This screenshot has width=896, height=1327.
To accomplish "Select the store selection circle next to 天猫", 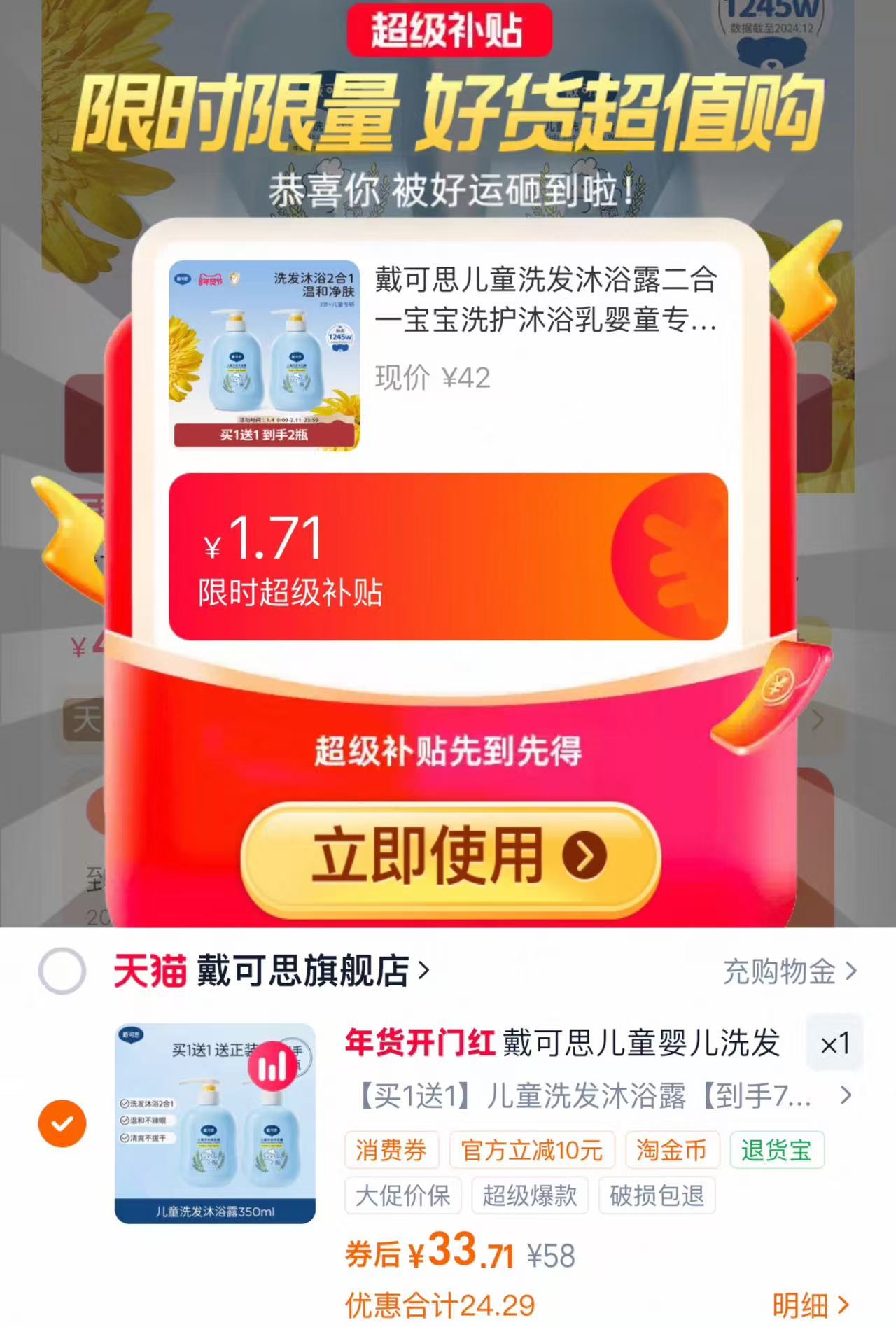I will coord(62,973).
